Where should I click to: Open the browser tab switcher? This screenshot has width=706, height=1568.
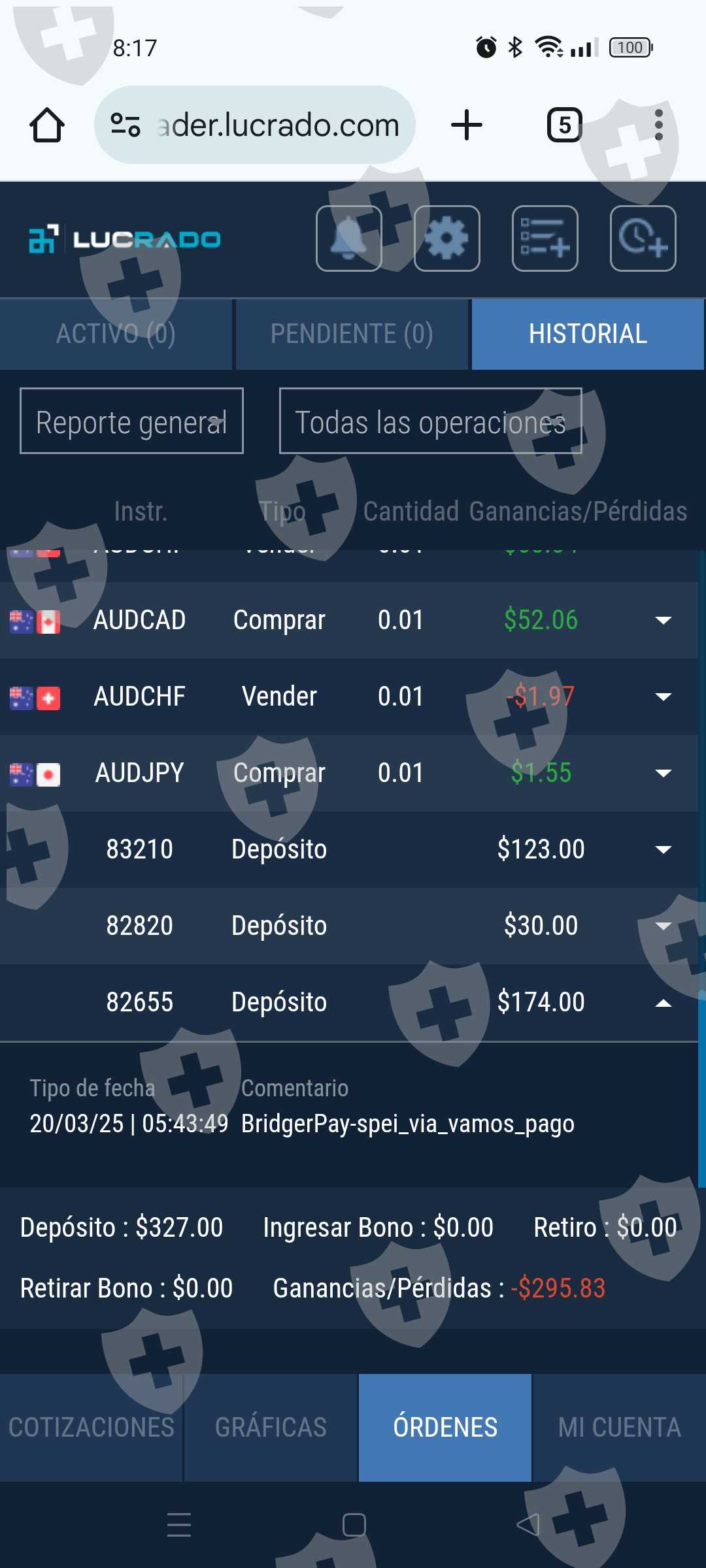(x=564, y=125)
